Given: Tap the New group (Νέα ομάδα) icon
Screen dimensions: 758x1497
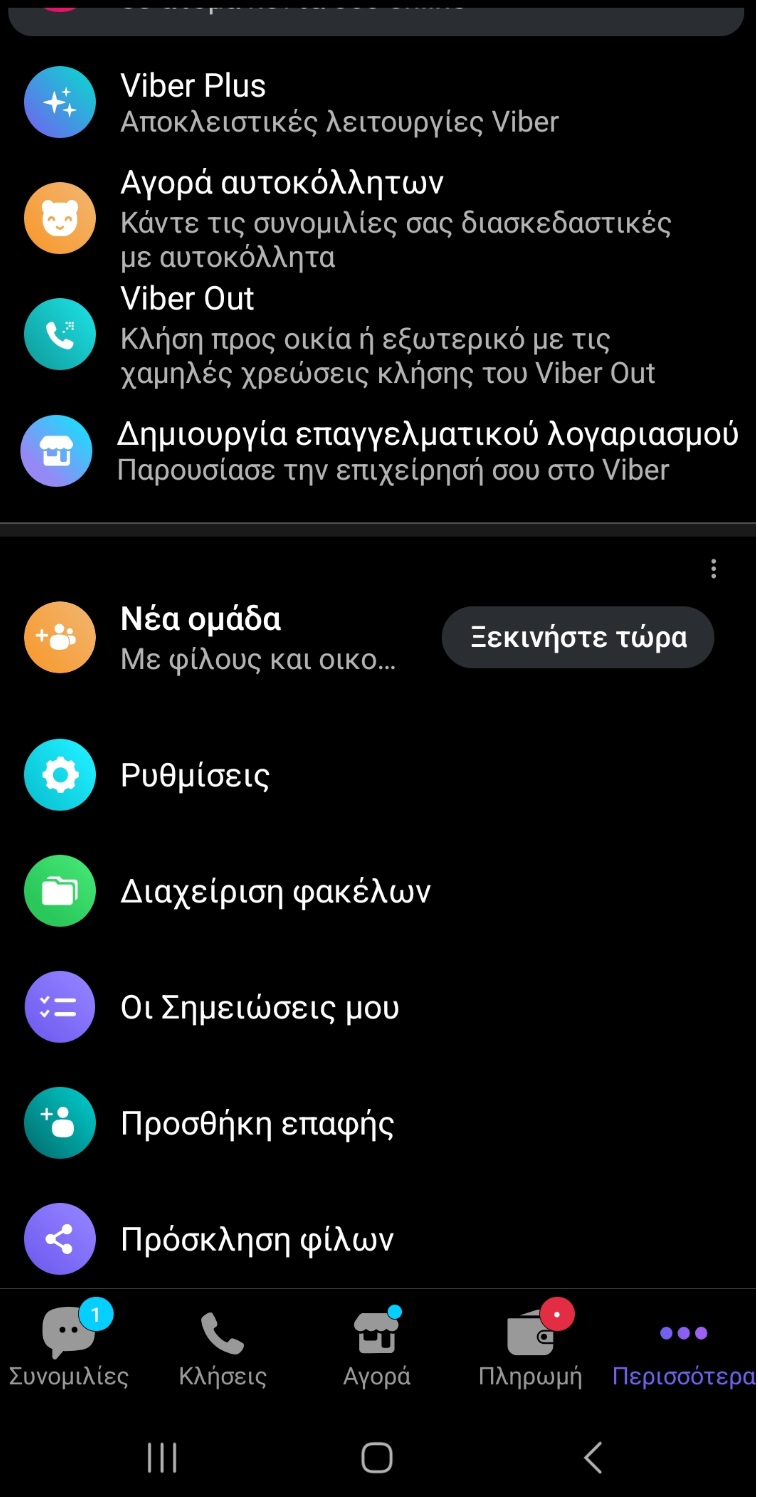Looking at the screenshot, I should point(59,637).
